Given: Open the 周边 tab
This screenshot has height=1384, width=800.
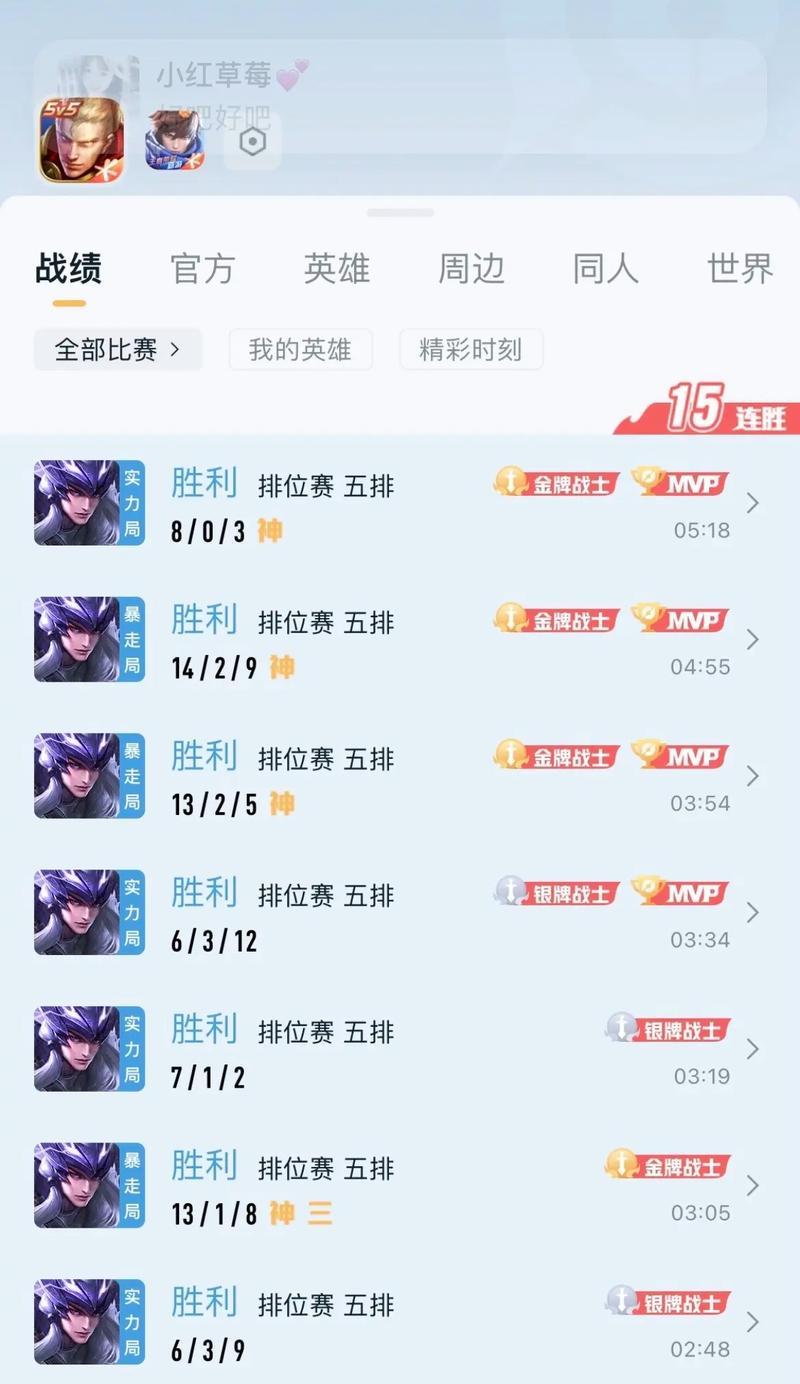Looking at the screenshot, I should pyautogui.click(x=471, y=269).
